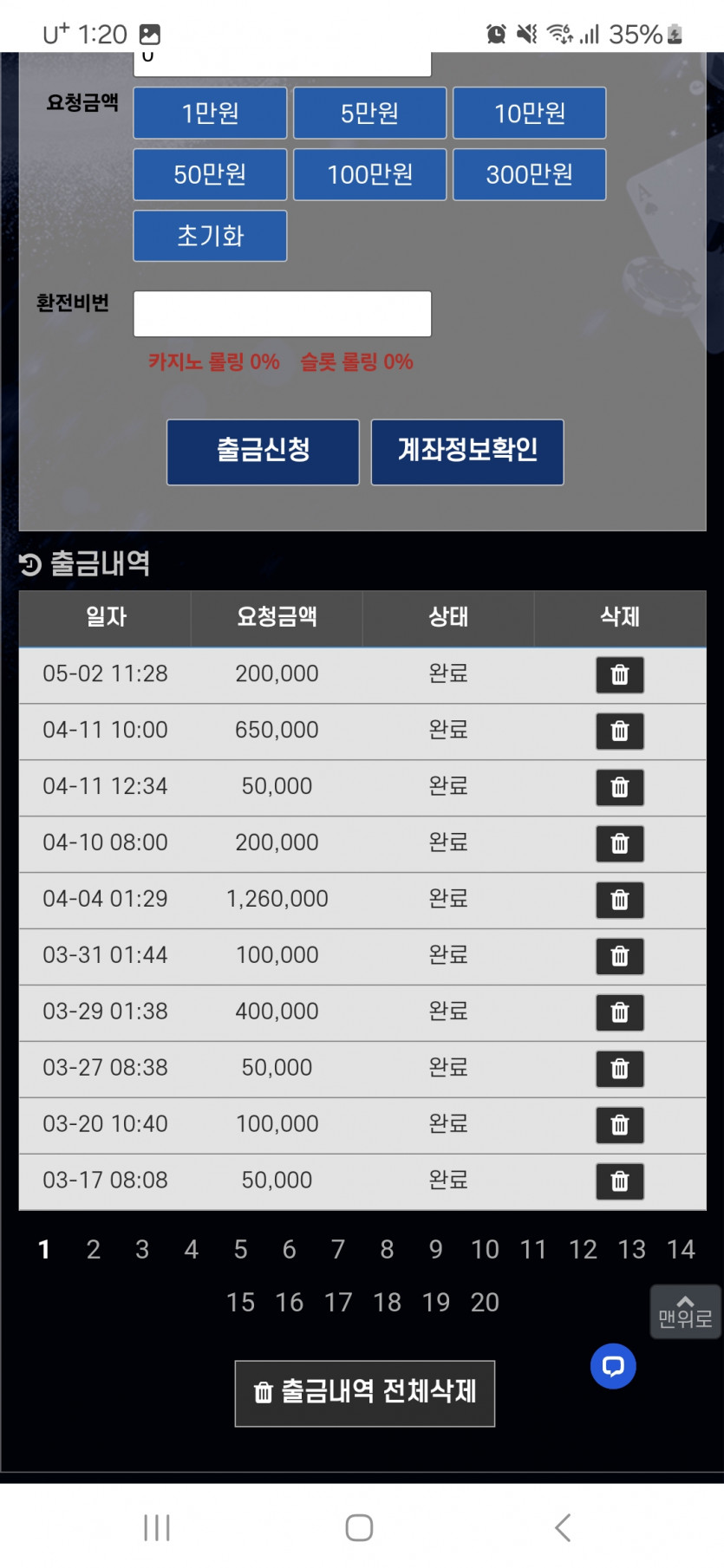This screenshot has width=724, height=1568.
Task: Open page 7 of withdrawal history
Action: point(338,1249)
